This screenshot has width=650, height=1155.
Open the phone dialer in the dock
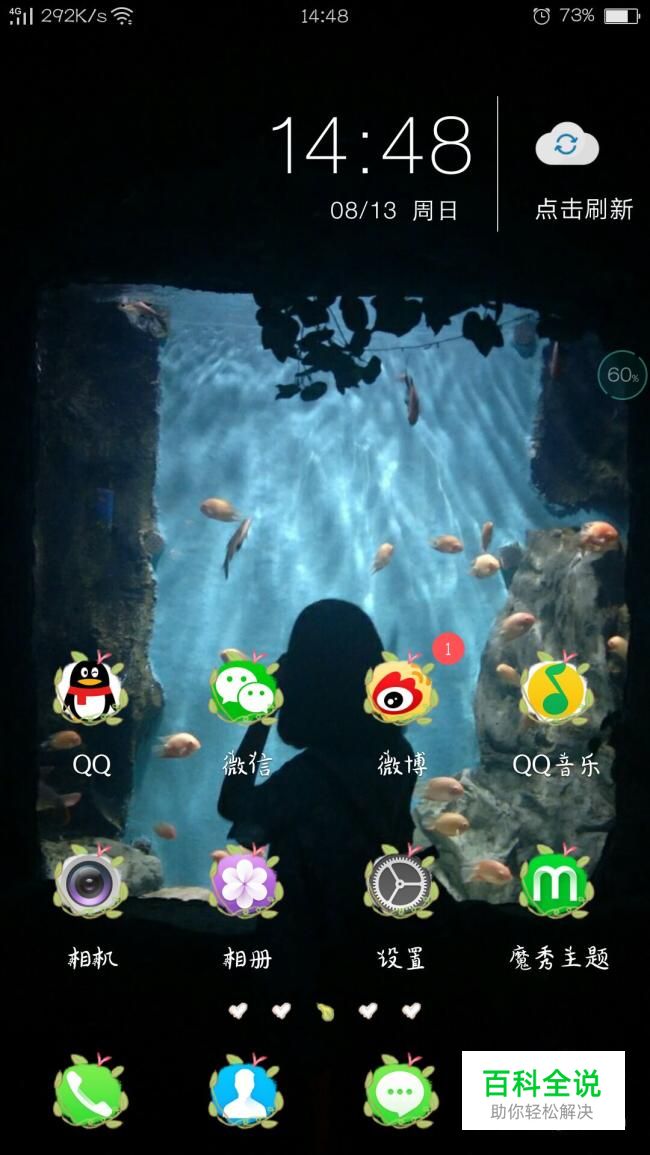[90, 1091]
